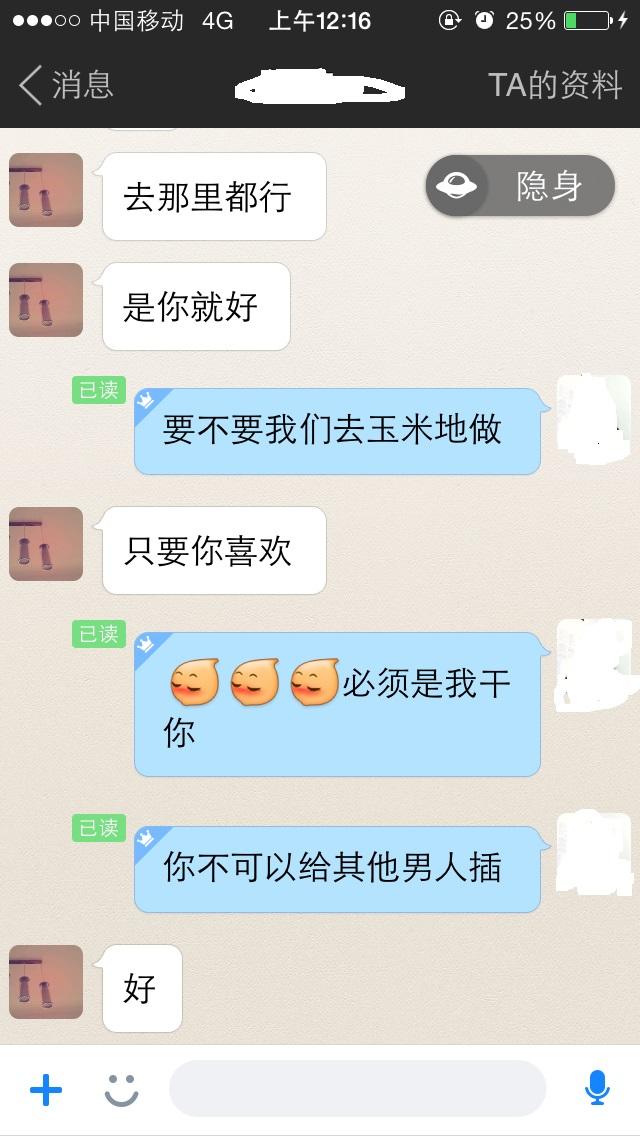The height and width of the screenshot is (1136, 640).
Task: Start voice input with the microphone
Action: coord(597,1088)
